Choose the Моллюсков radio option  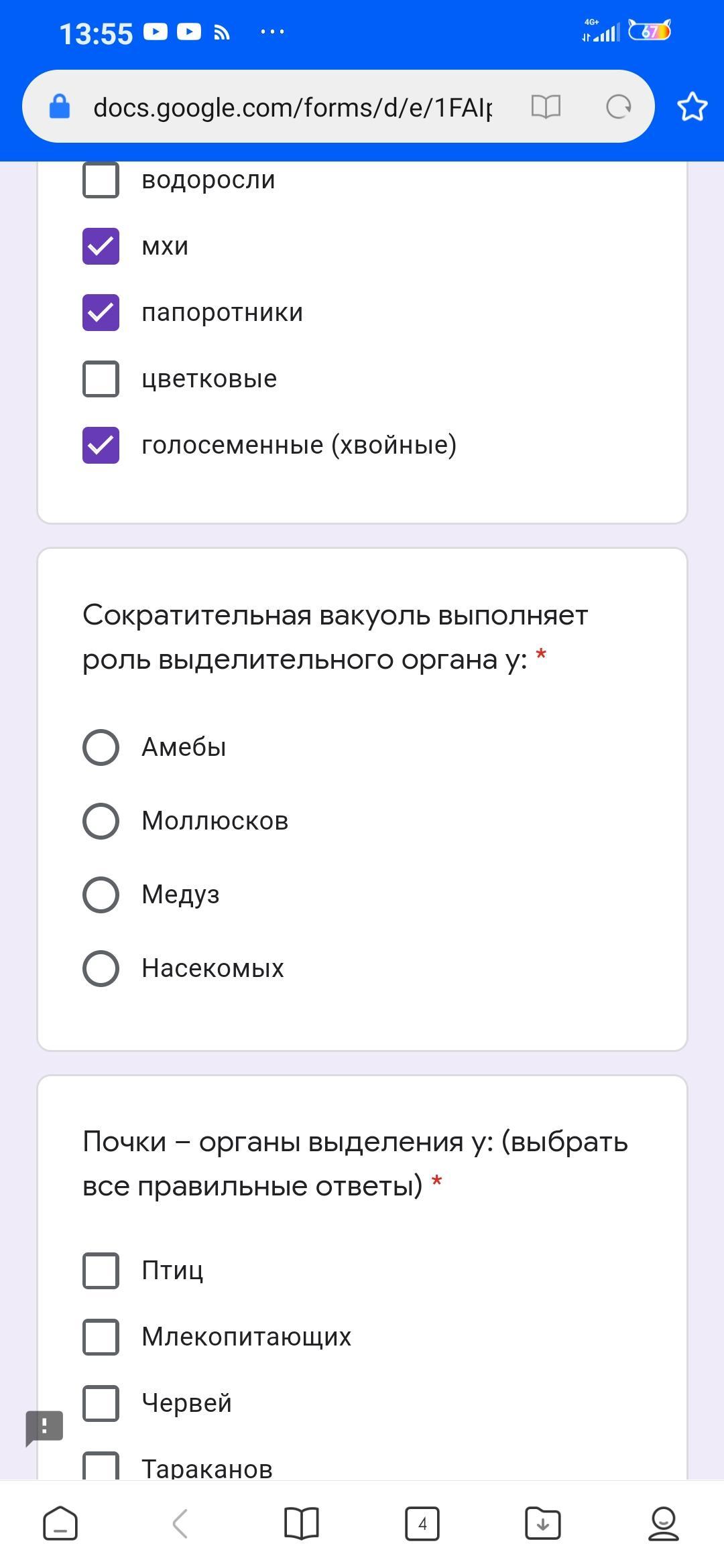(101, 821)
